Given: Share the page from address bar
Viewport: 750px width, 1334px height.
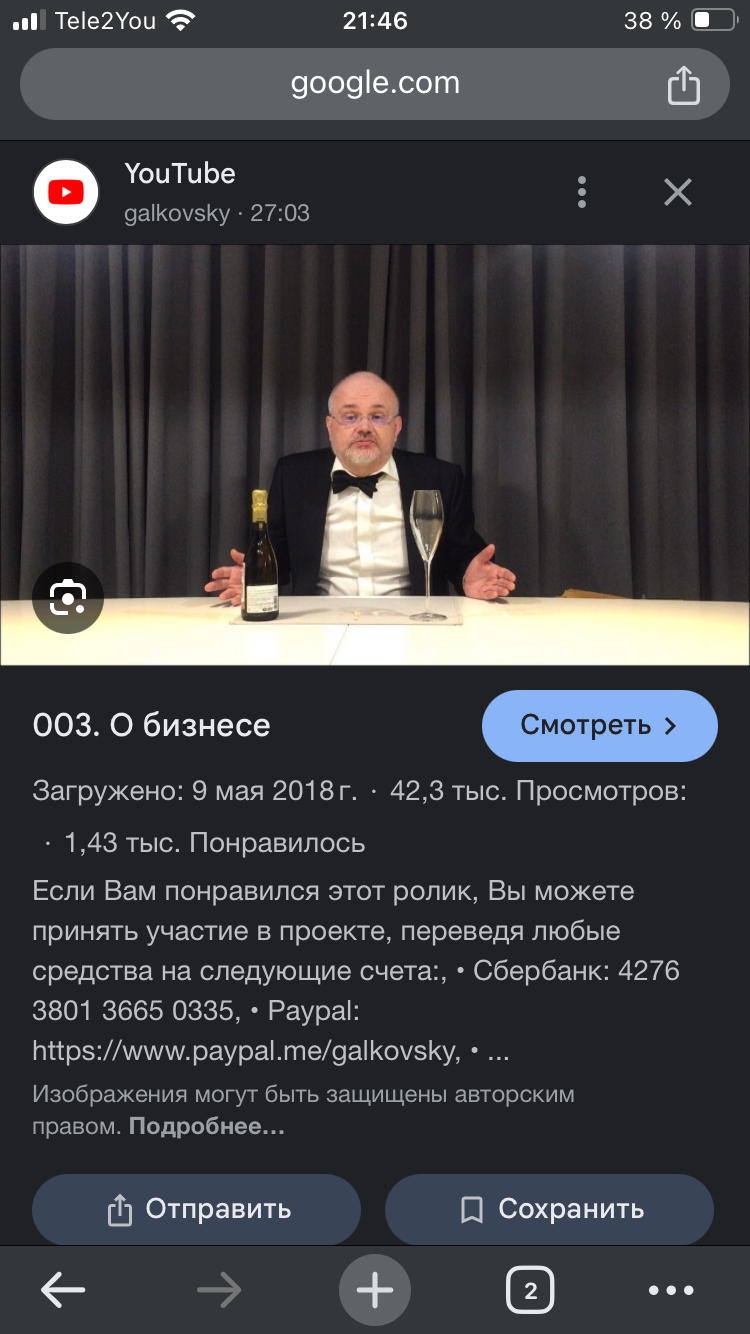Looking at the screenshot, I should [x=683, y=85].
